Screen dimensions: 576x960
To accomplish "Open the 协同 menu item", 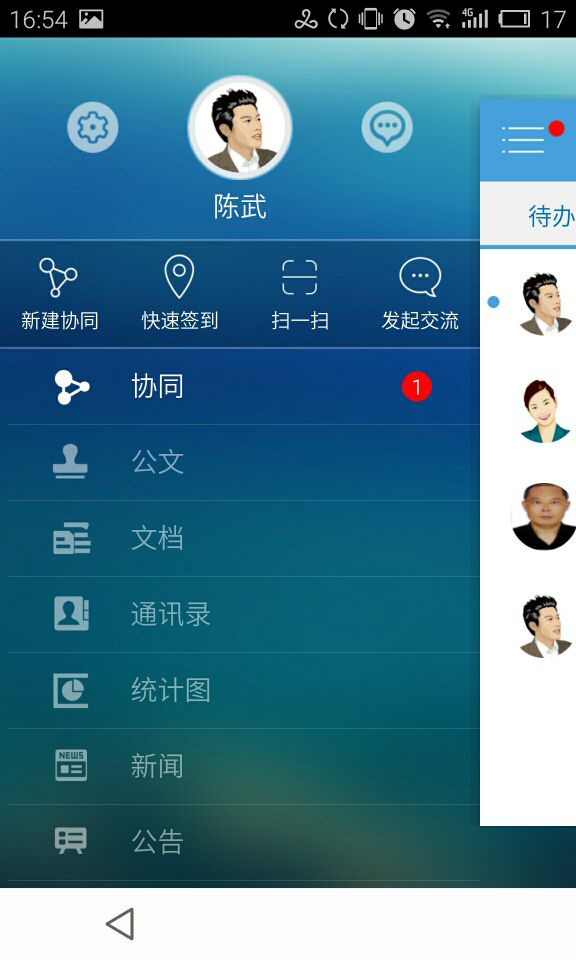I will pos(244,387).
